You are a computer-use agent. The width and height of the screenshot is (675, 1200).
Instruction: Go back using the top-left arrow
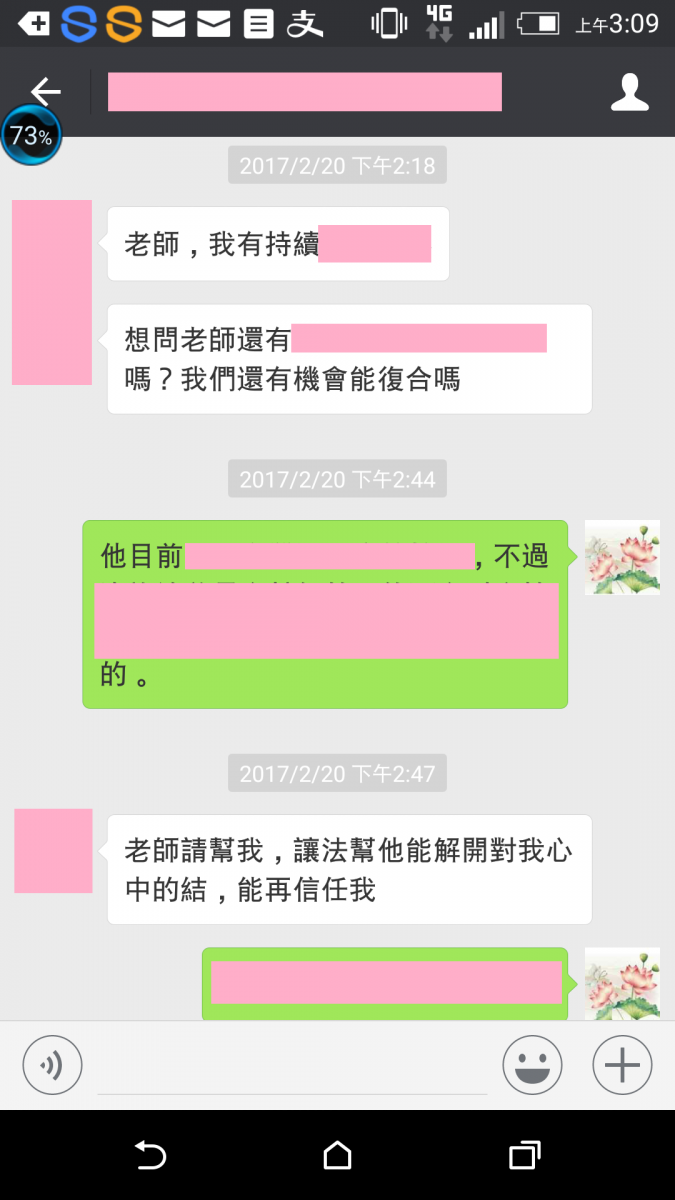click(x=45, y=91)
